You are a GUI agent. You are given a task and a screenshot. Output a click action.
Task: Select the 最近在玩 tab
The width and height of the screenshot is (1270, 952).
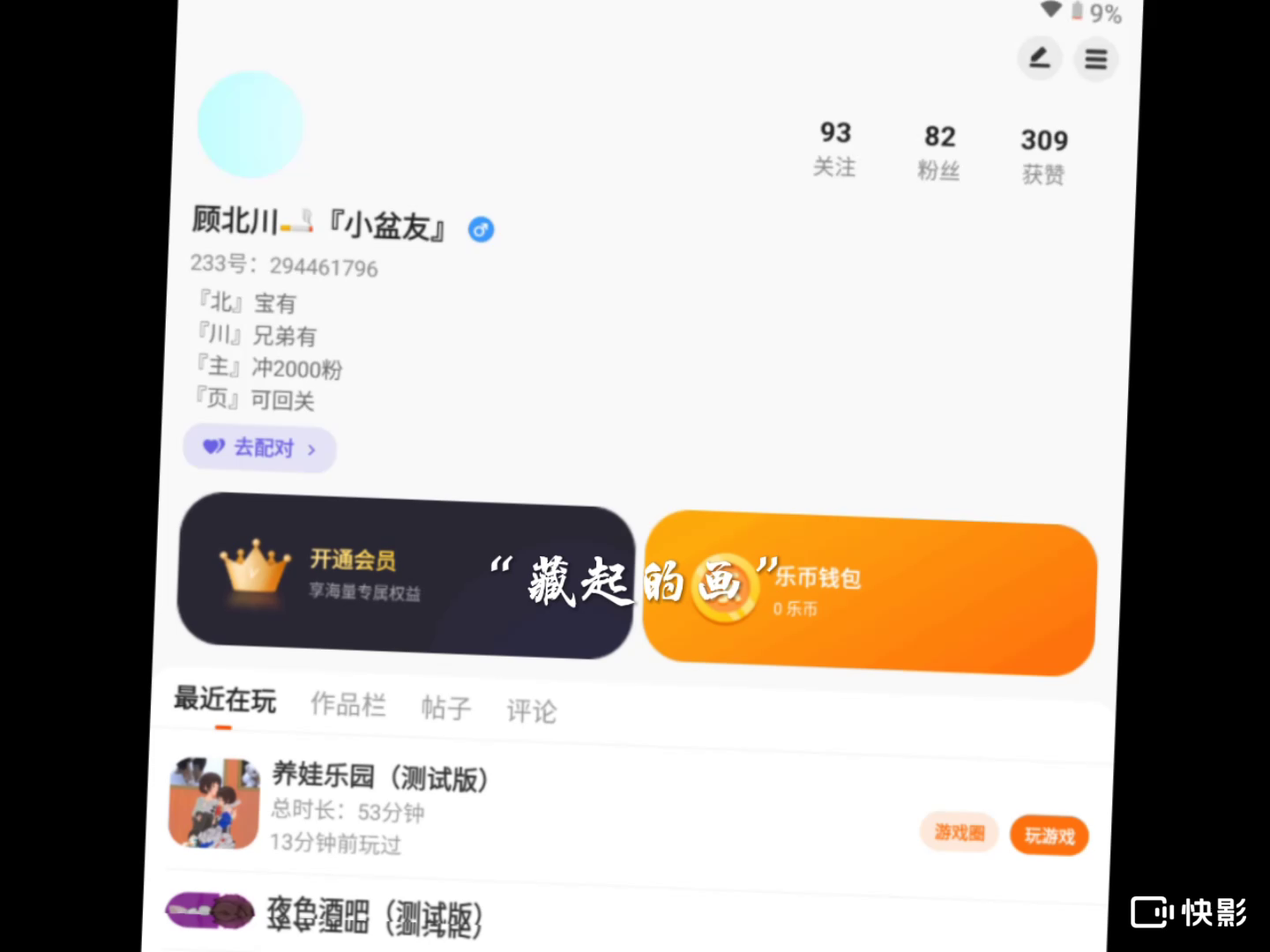(225, 700)
